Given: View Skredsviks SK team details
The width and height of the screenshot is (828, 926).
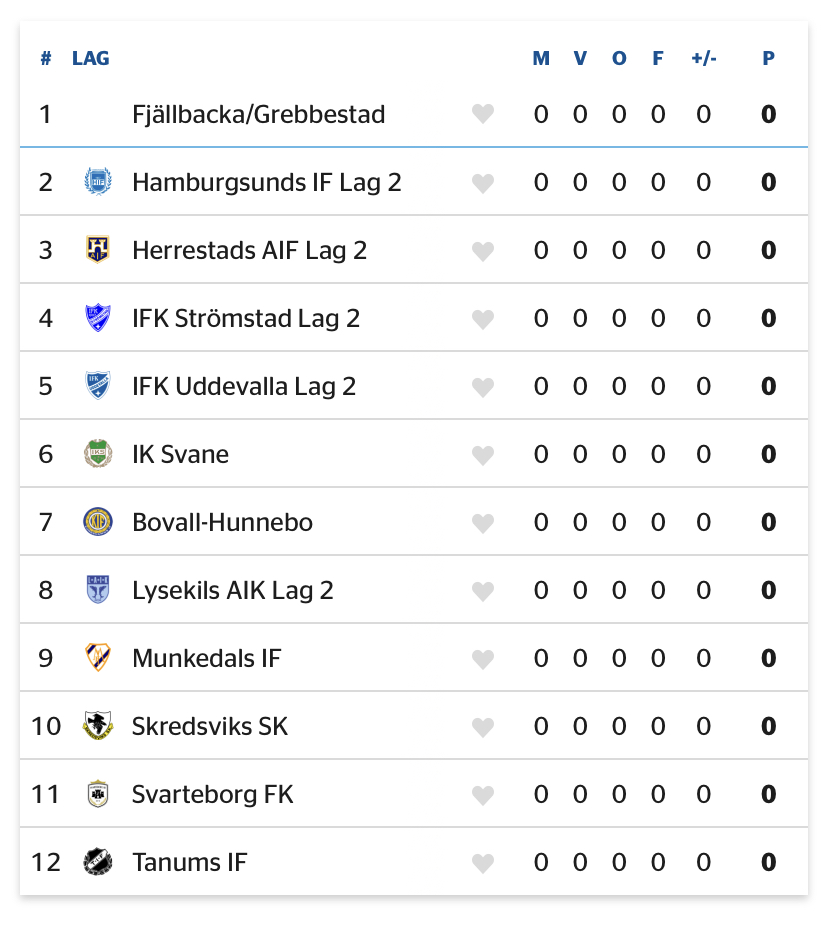Looking at the screenshot, I should coord(209,727).
